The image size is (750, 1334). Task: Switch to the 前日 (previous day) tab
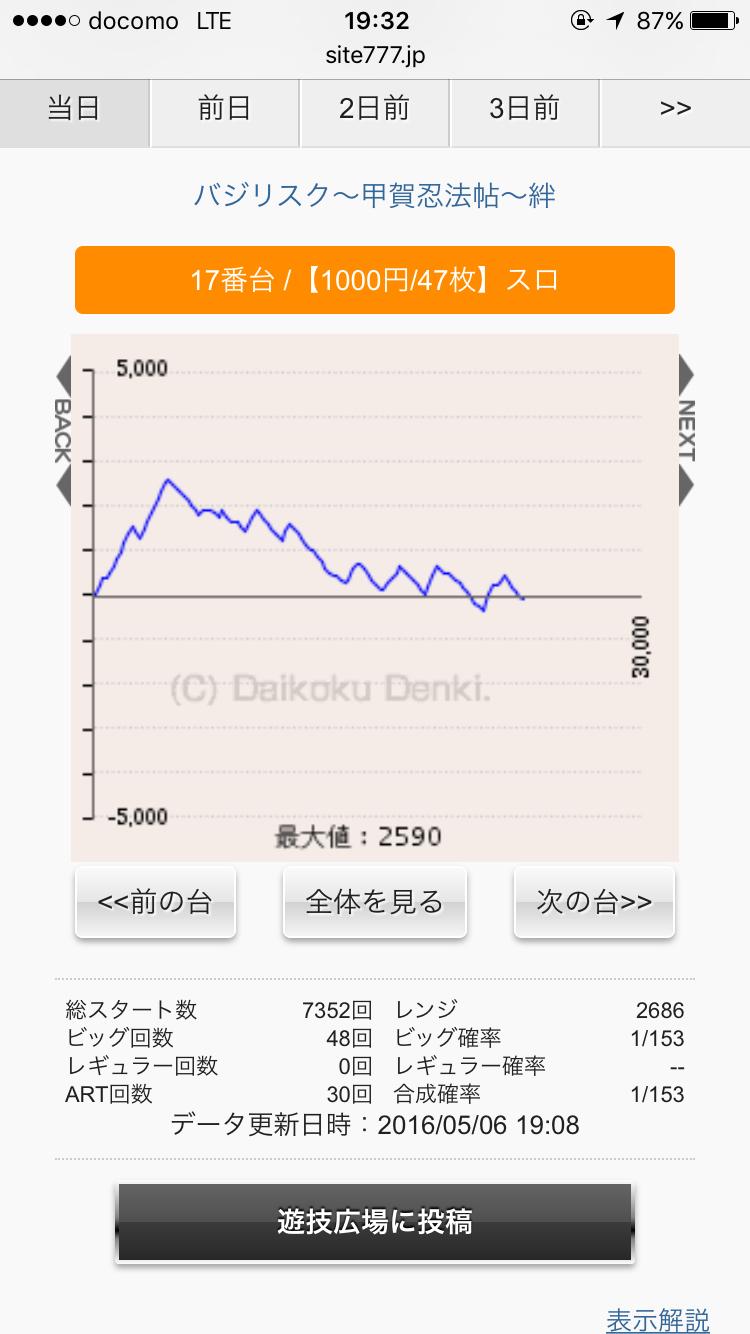point(224,112)
